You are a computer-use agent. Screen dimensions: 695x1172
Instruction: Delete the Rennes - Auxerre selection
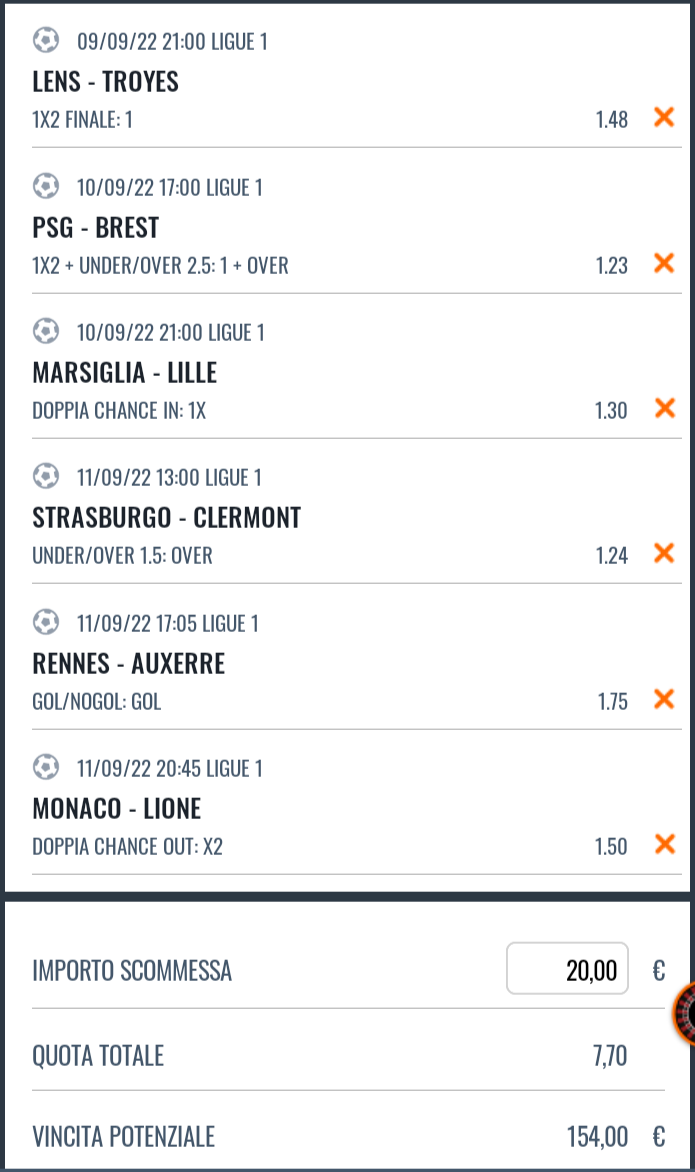click(663, 699)
